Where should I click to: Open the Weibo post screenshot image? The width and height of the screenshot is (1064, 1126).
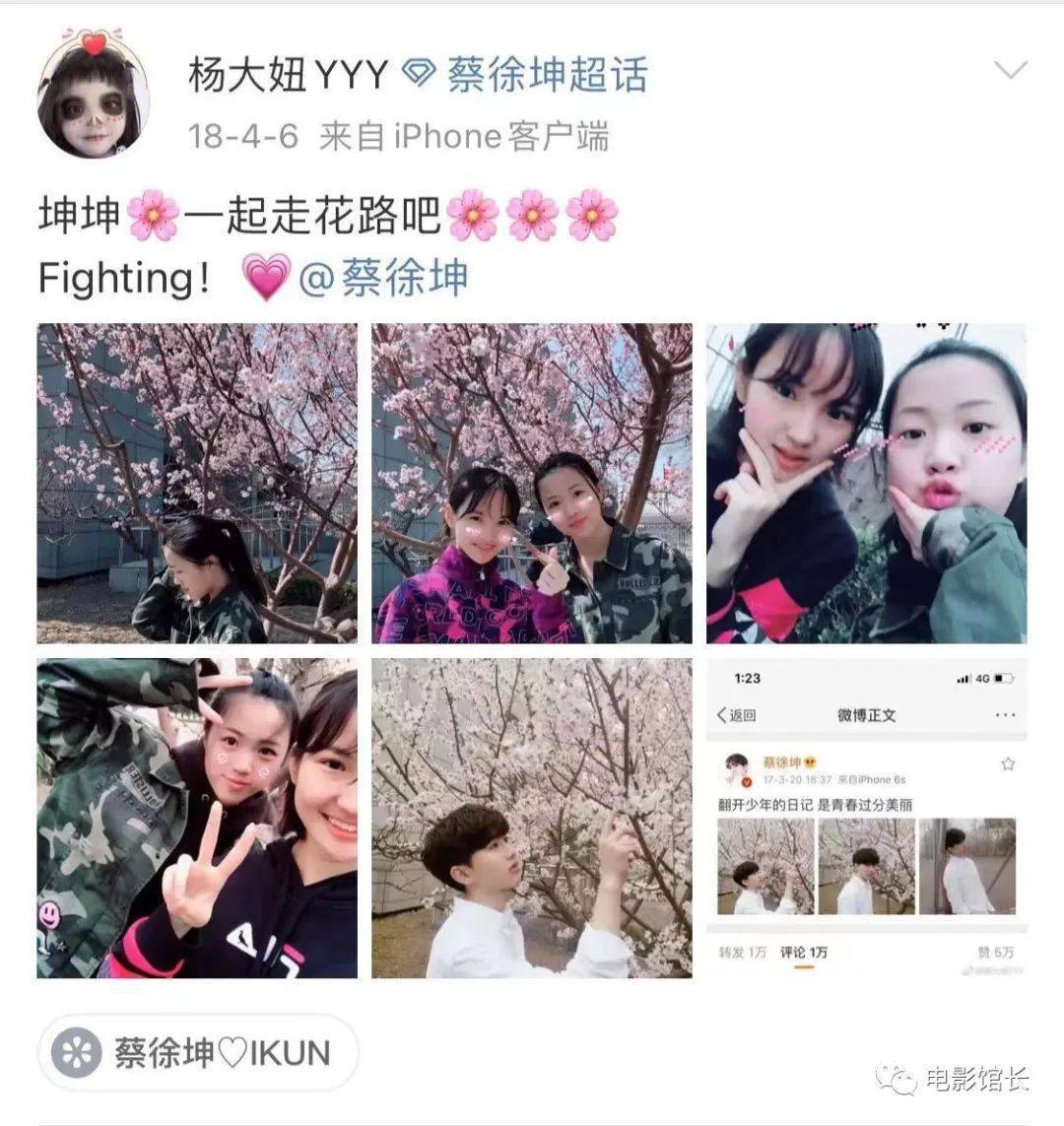866,818
